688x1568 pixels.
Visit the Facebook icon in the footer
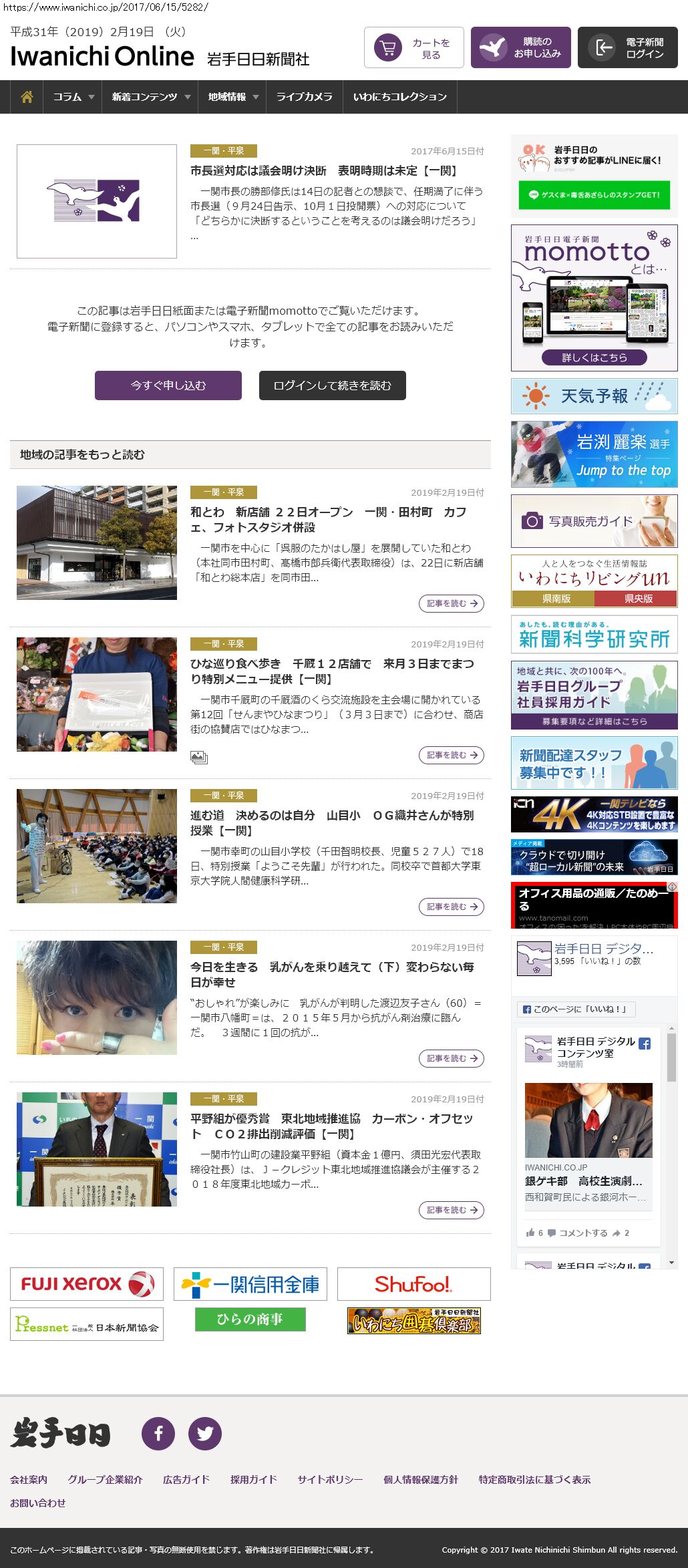click(158, 1433)
